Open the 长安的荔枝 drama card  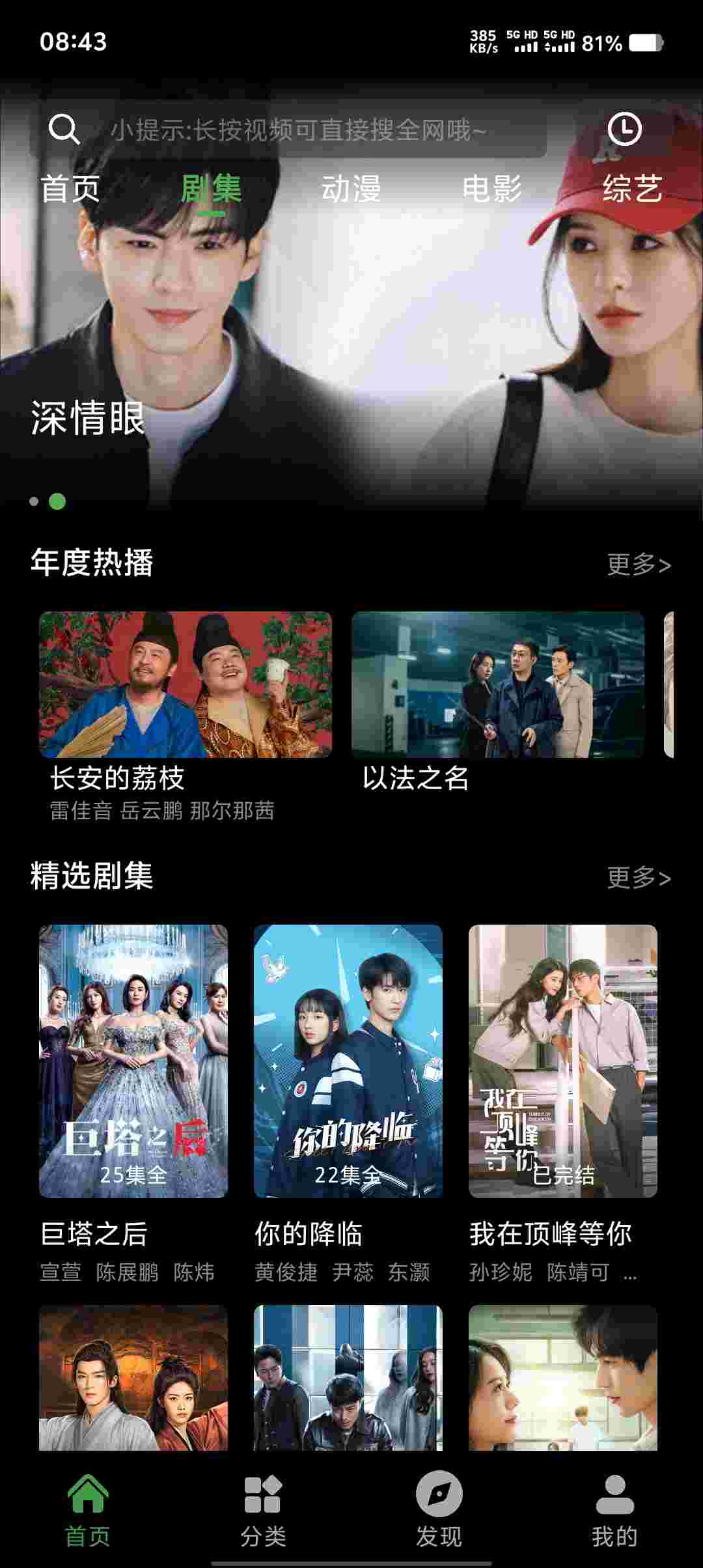pos(186,684)
